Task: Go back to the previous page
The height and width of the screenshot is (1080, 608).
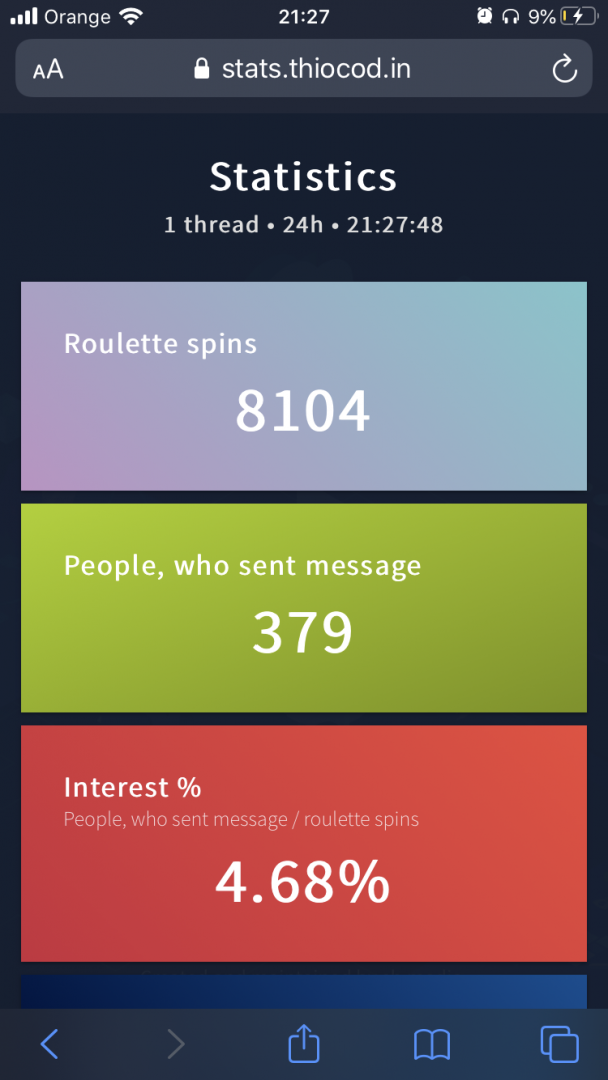Action: click(x=49, y=1044)
